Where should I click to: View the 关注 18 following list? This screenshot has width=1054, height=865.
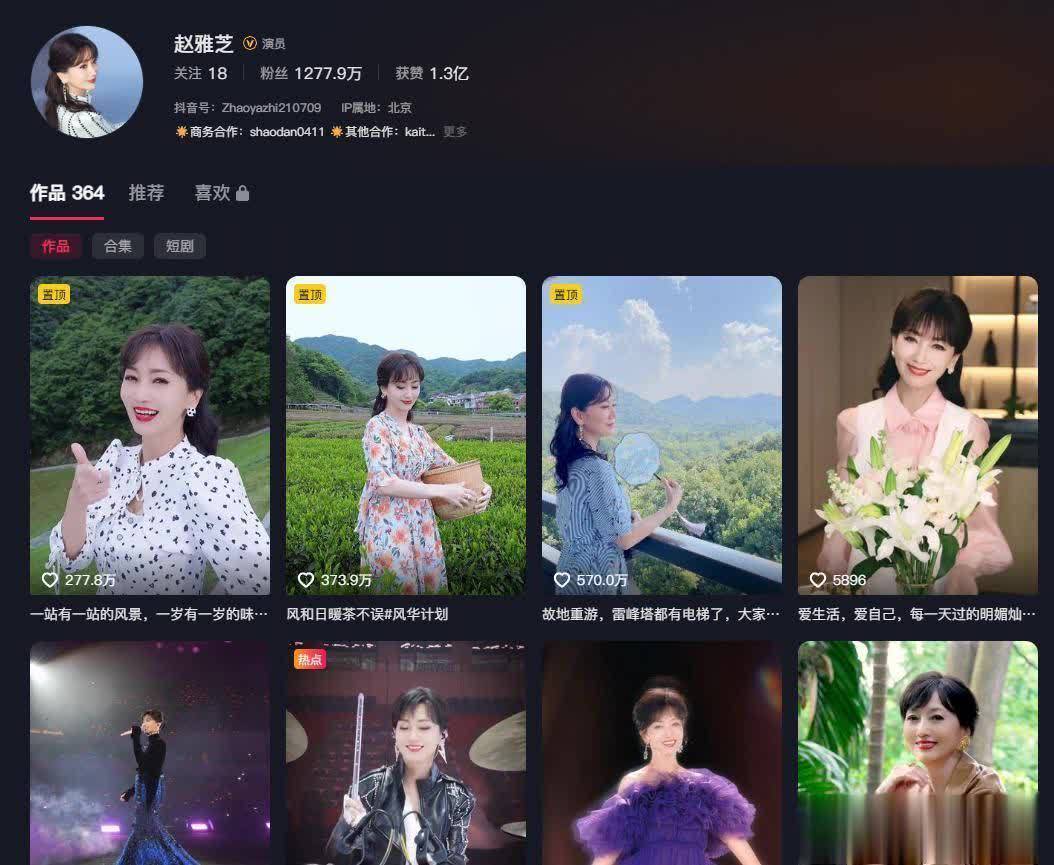pos(201,73)
